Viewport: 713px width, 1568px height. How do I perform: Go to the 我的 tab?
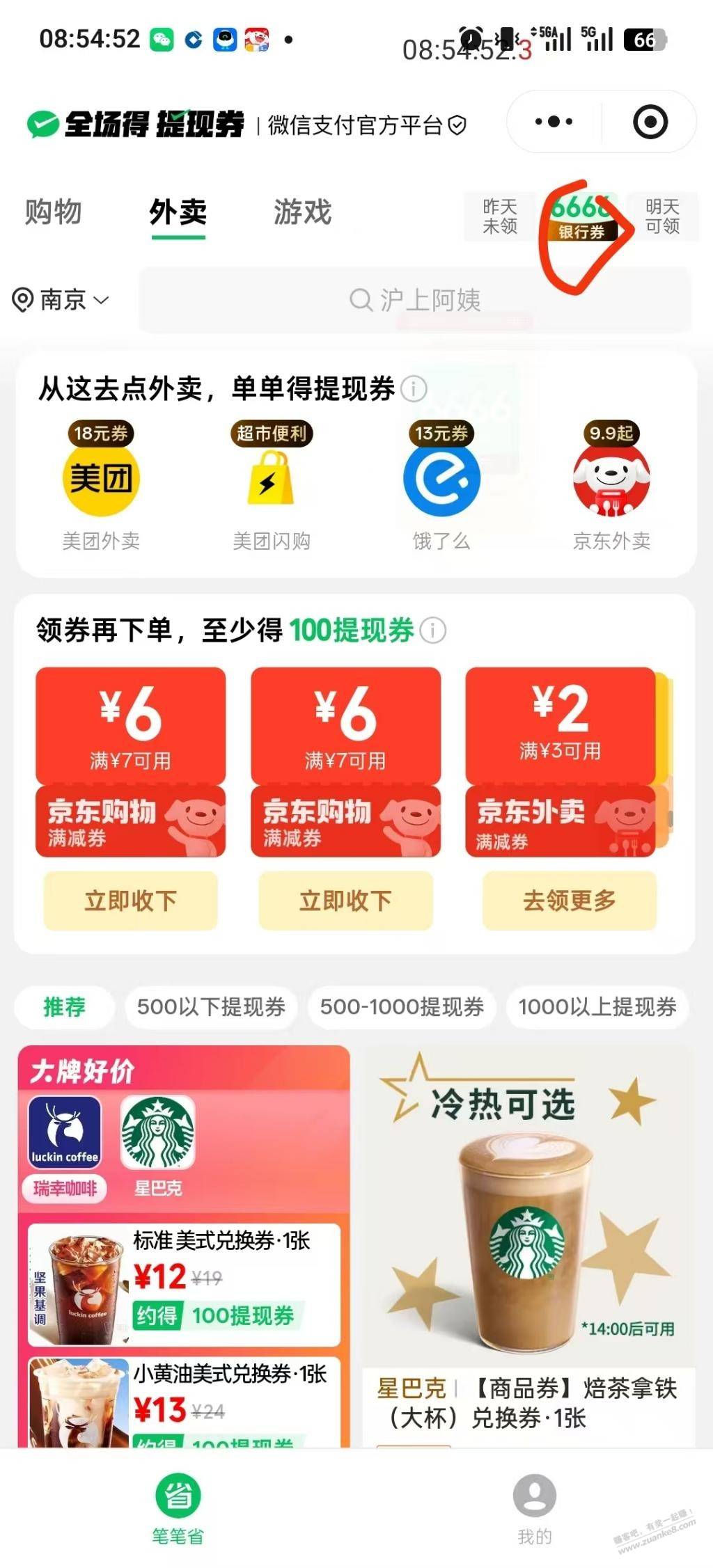click(x=534, y=1507)
